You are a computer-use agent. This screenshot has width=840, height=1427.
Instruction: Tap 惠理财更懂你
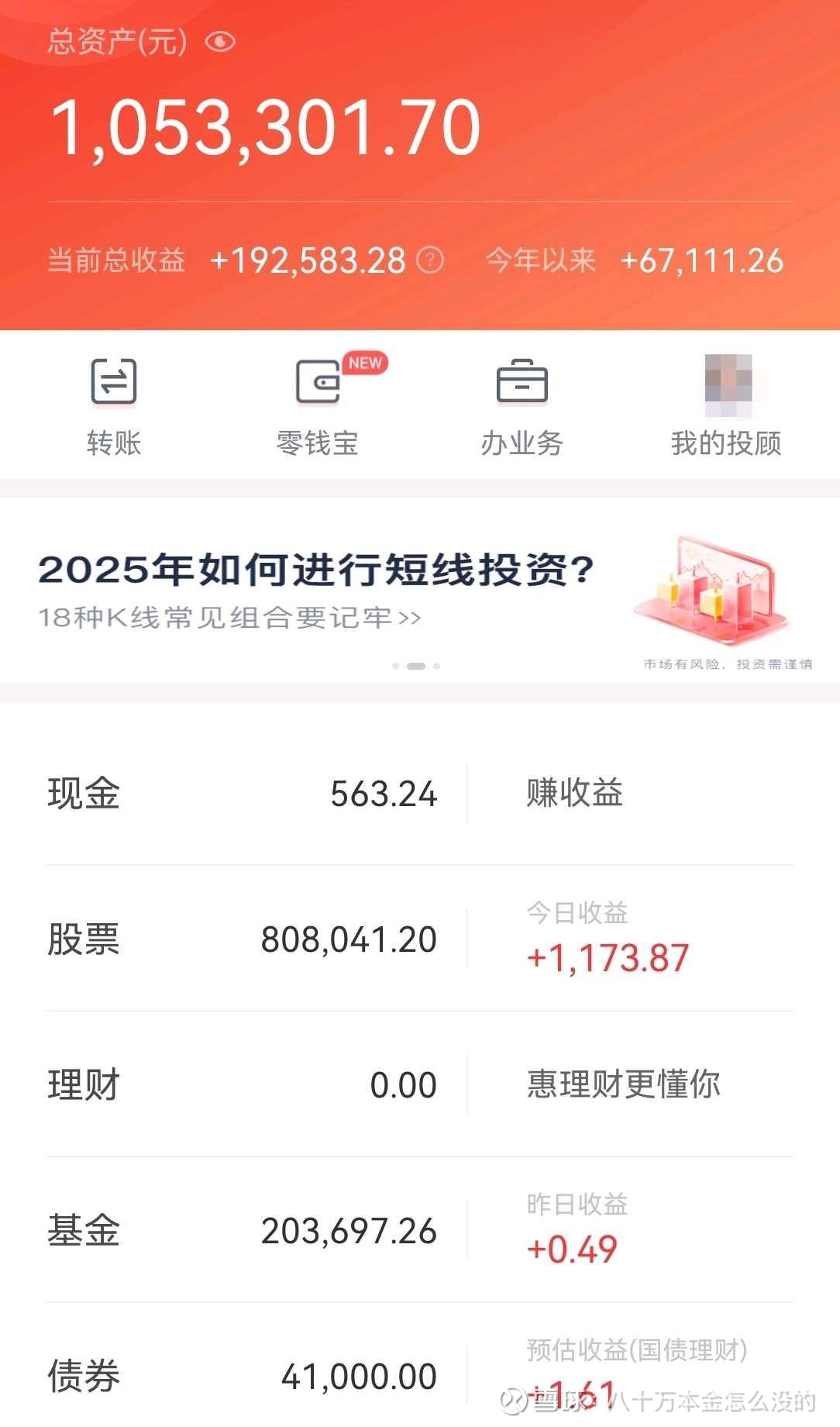pos(624,1084)
